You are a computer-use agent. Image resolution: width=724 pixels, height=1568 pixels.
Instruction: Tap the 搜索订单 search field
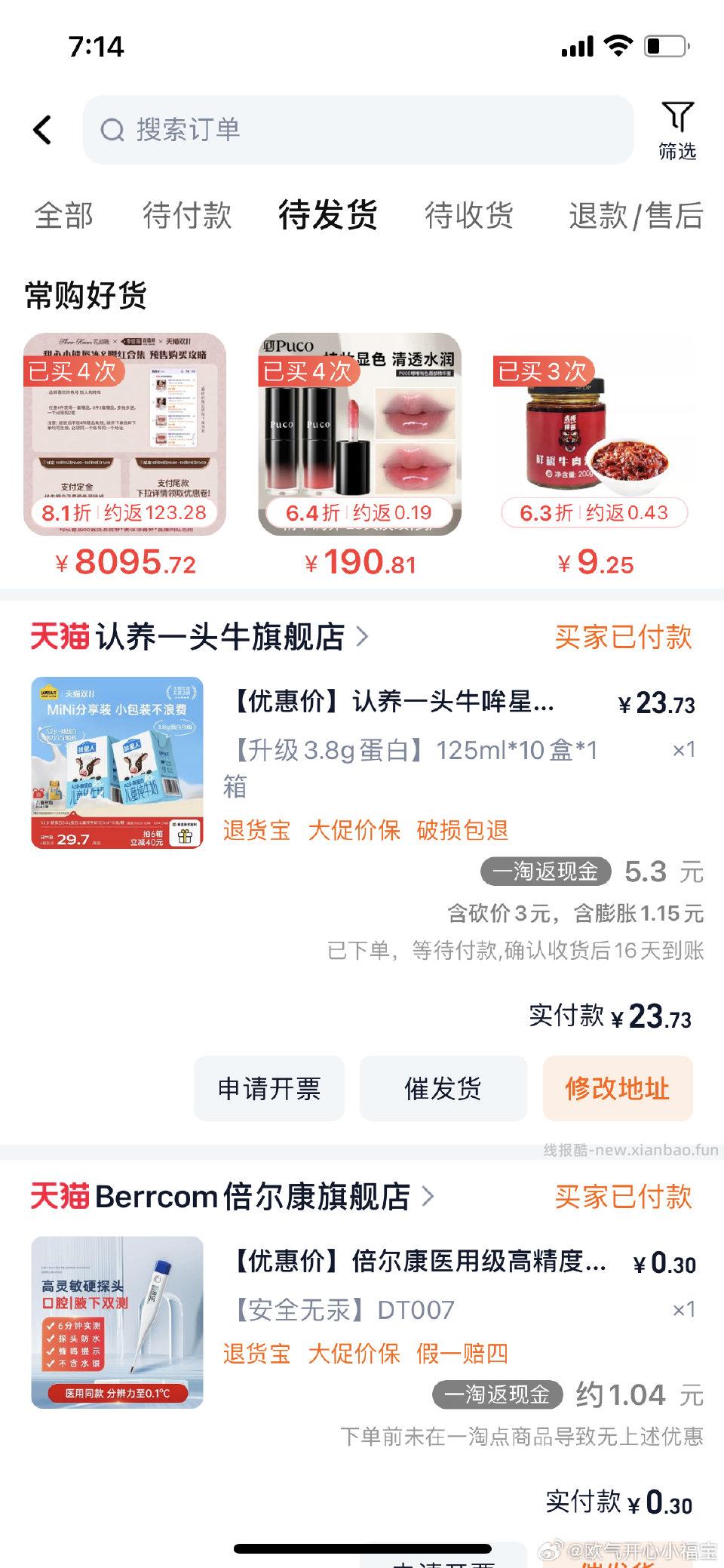tap(302, 130)
